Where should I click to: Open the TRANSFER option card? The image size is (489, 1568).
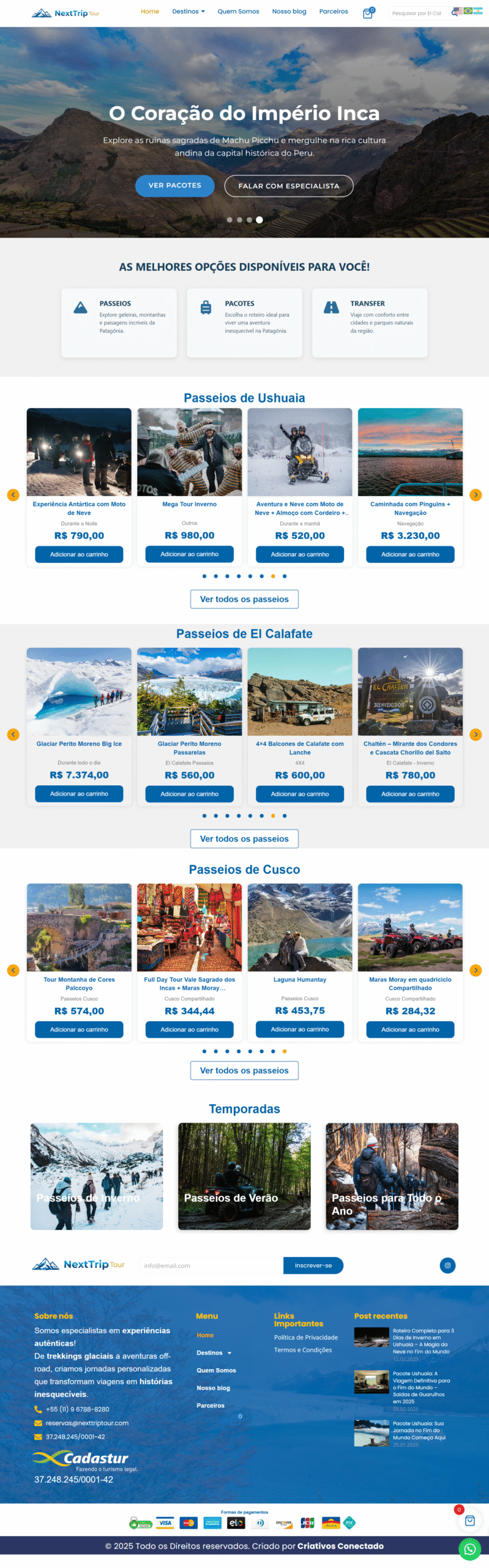pos(370,322)
